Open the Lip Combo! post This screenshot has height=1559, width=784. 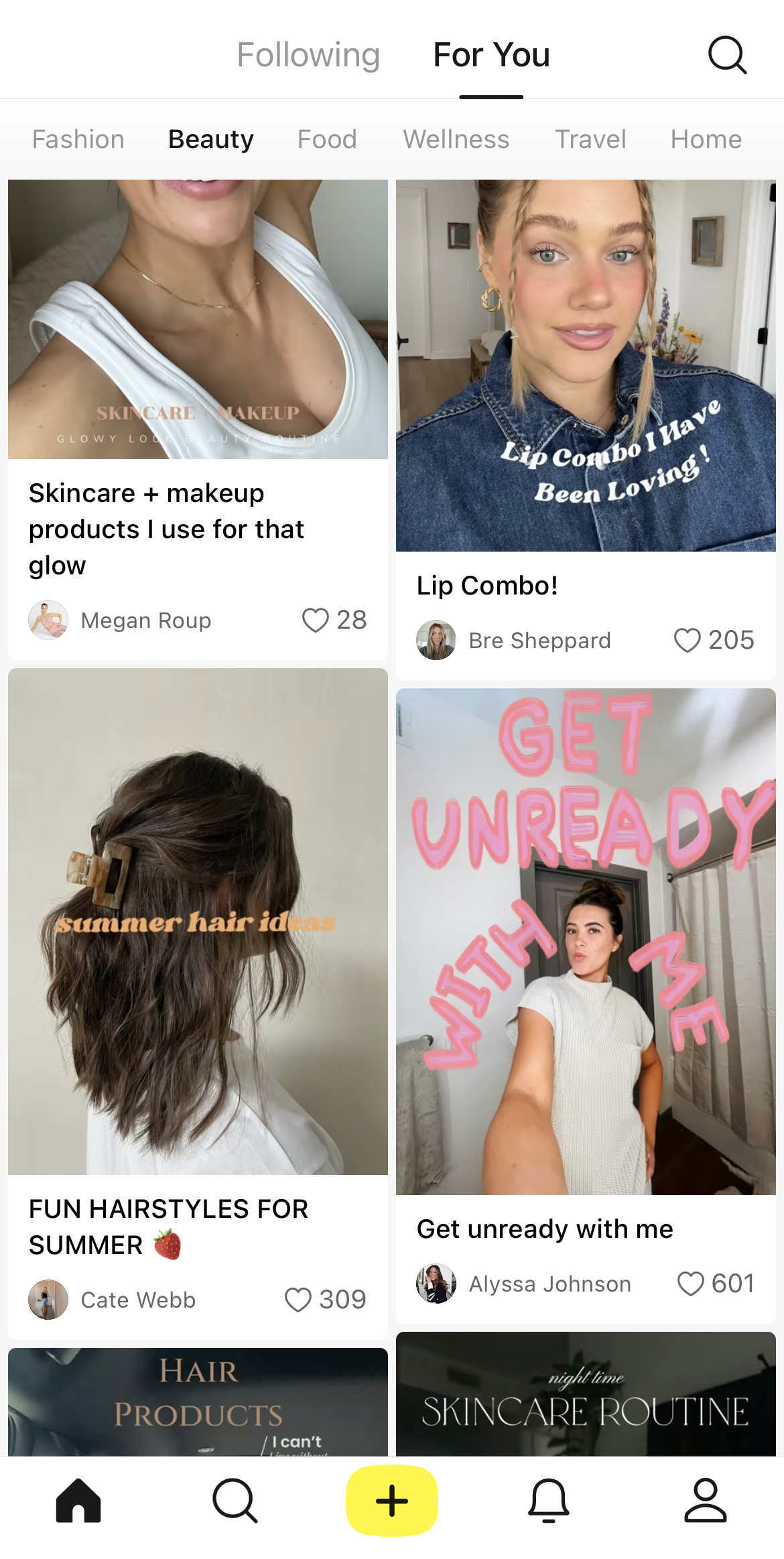586,365
